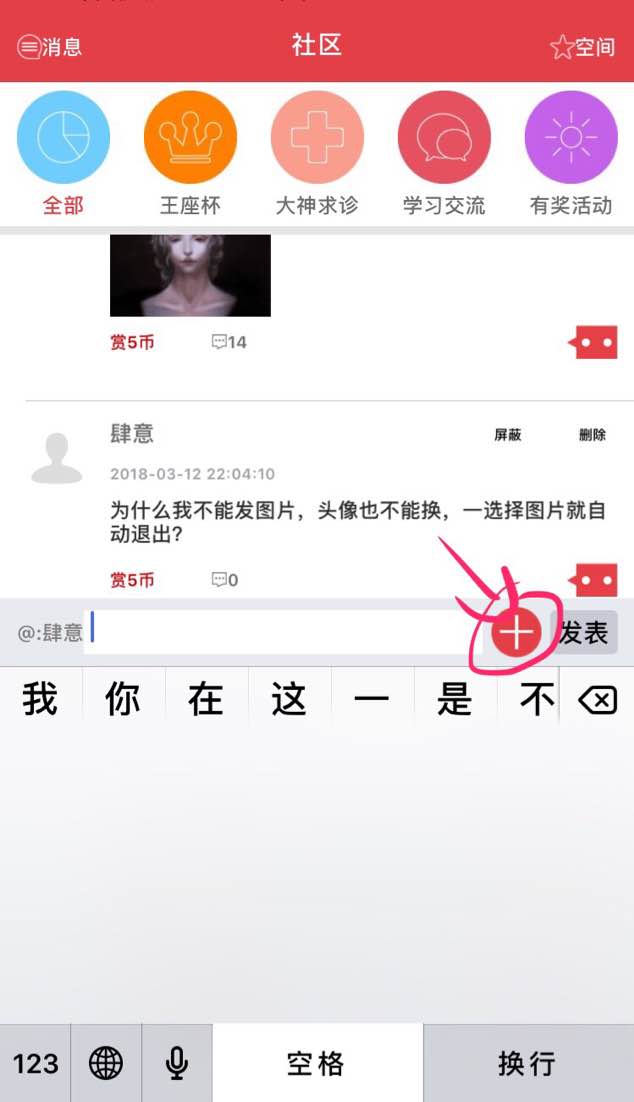Image resolution: width=634 pixels, height=1102 pixels.
Task: Tap 发表 to publish the reply
Action: point(584,633)
